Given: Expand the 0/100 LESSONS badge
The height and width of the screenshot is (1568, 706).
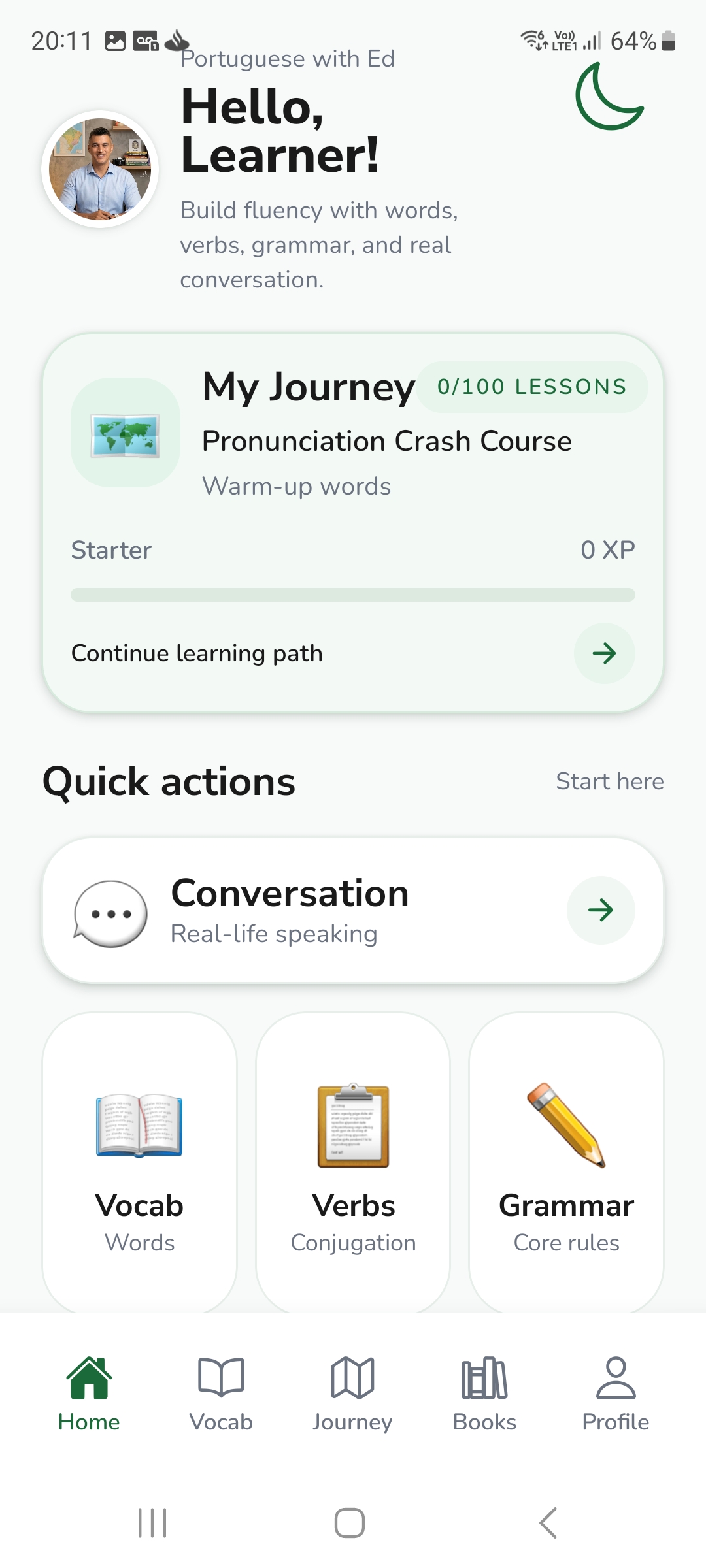Looking at the screenshot, I should 532,386.
